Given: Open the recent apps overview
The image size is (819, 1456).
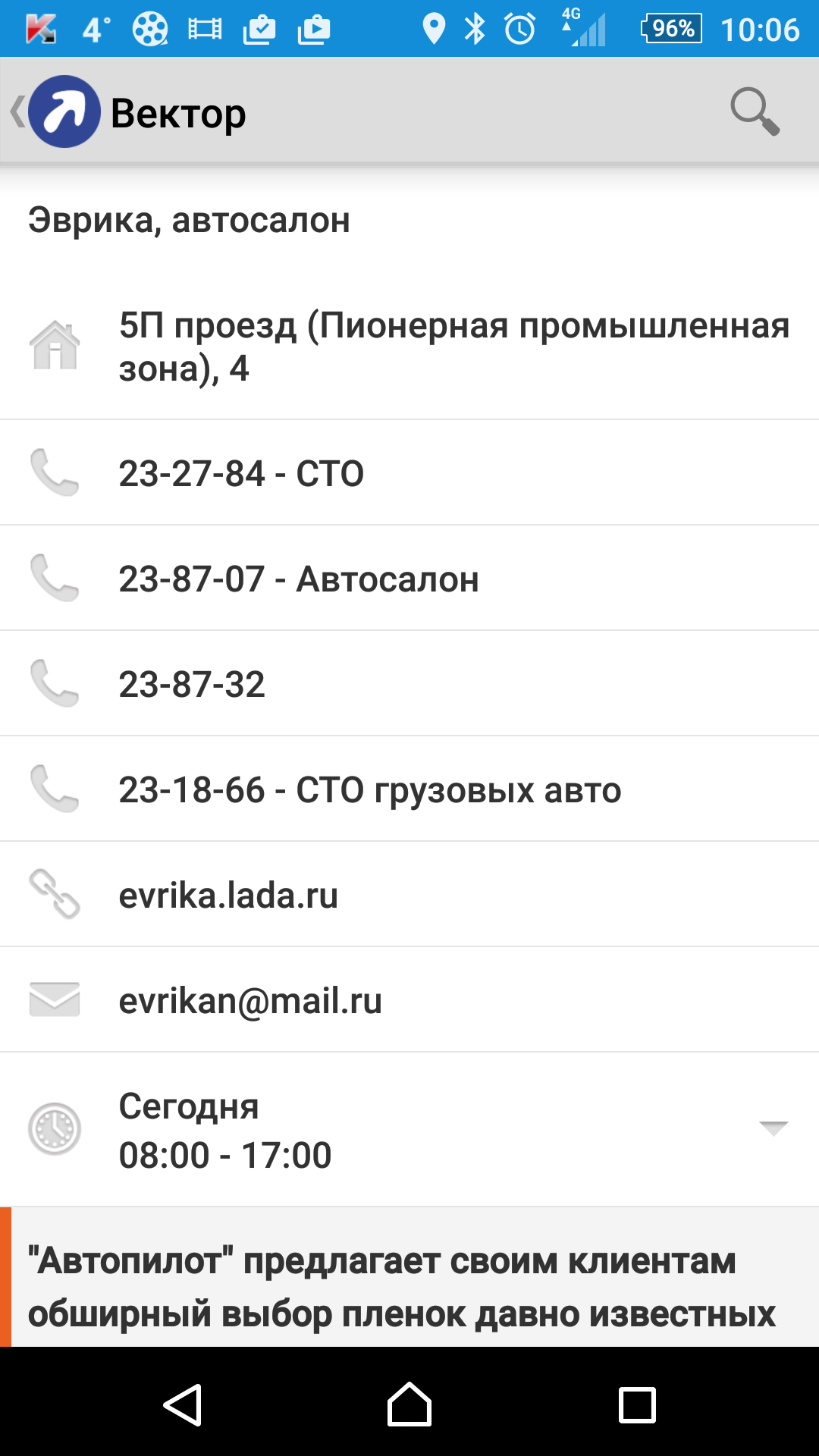Looking at the screenshot, I should coord(637,1405).
